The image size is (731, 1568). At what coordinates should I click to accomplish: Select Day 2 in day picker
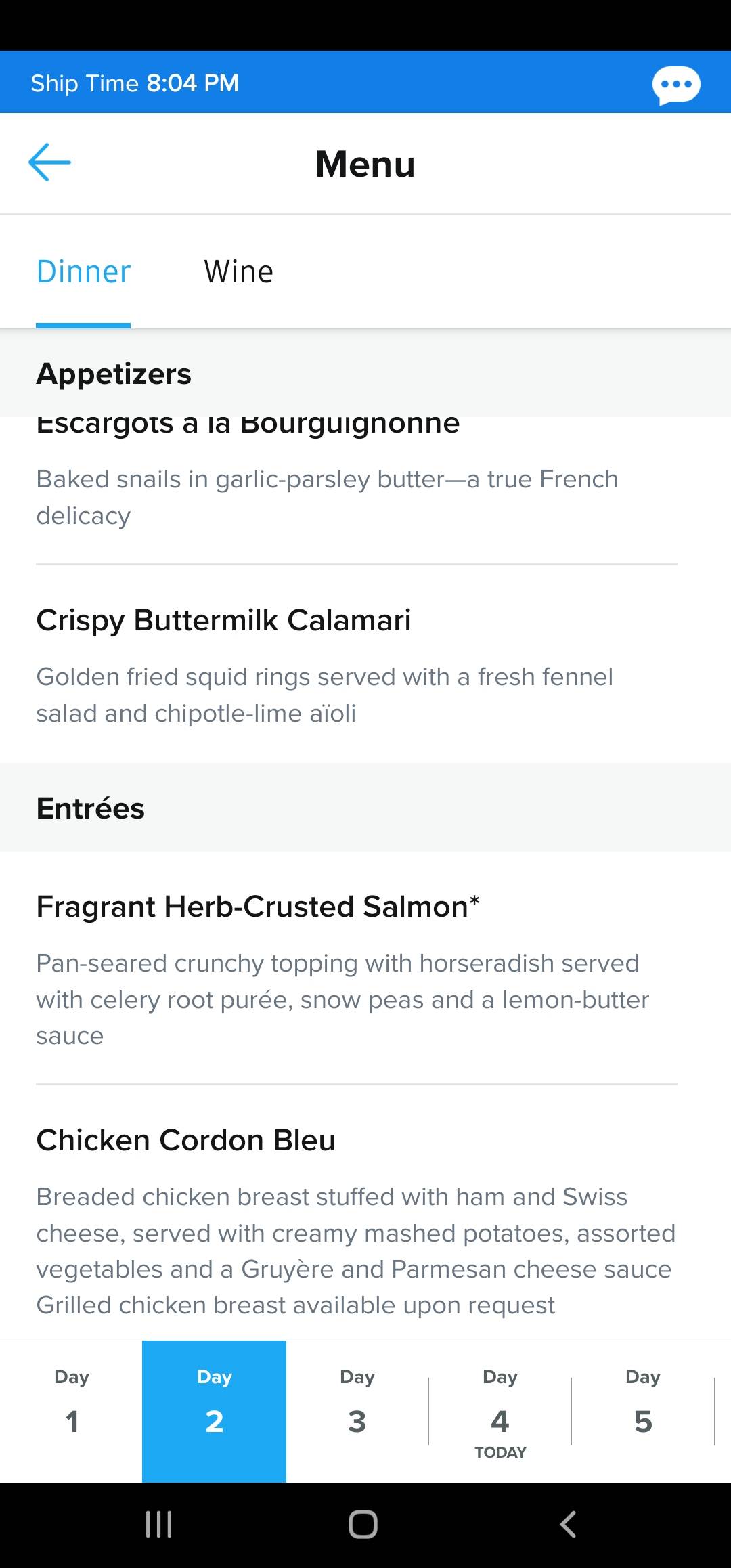[214, 1411]
